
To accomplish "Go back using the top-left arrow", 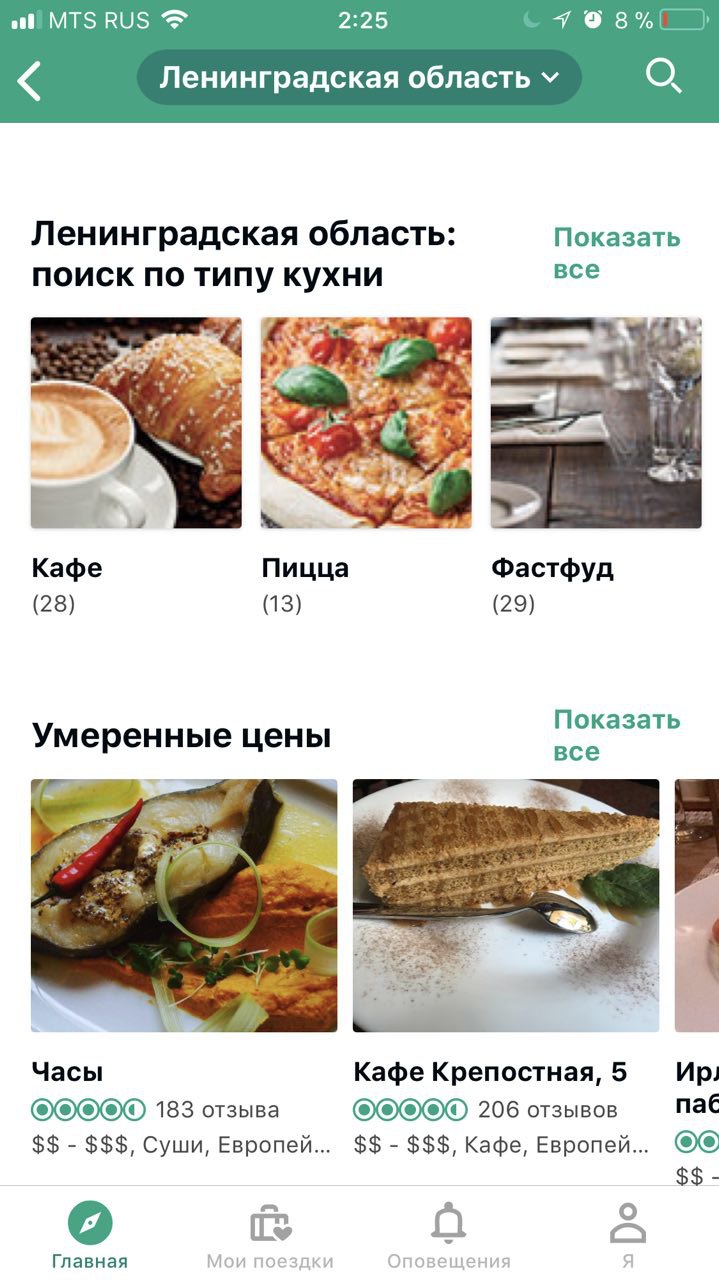I will pyautogui.click(x=30, y=80).
